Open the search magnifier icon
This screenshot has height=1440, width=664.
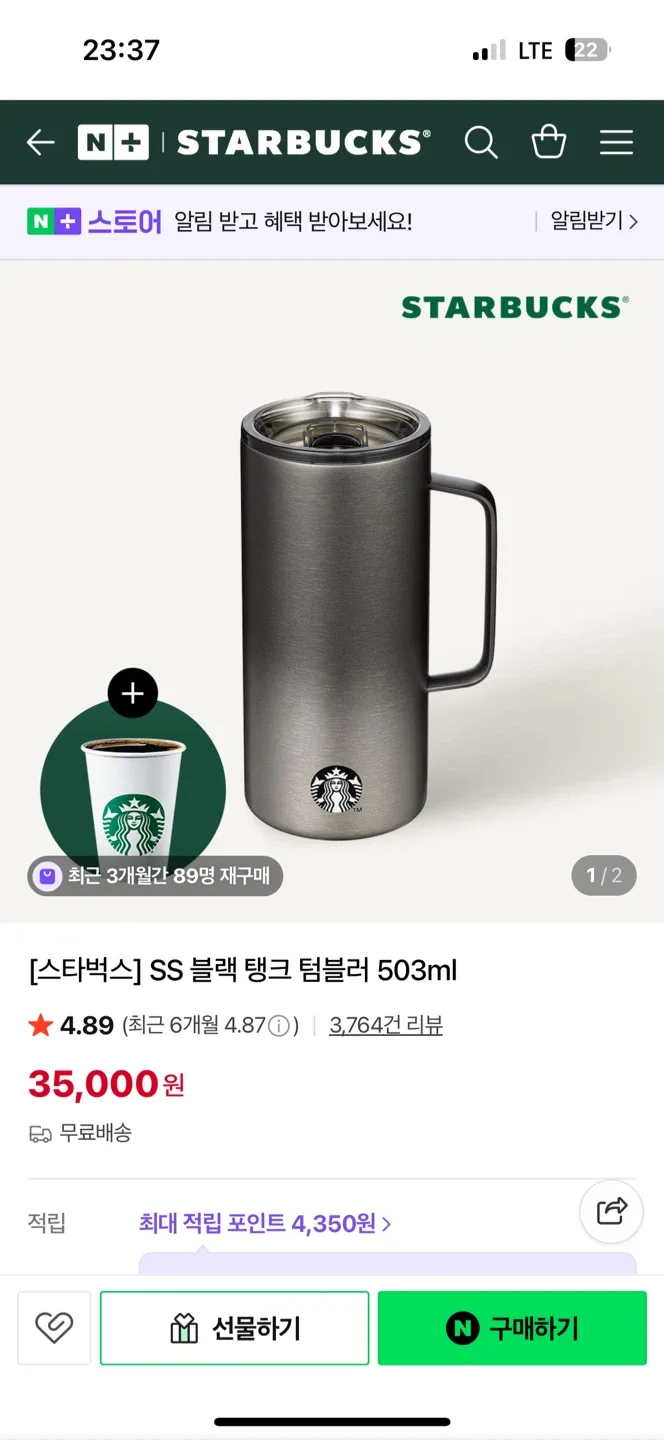point(481,143)
